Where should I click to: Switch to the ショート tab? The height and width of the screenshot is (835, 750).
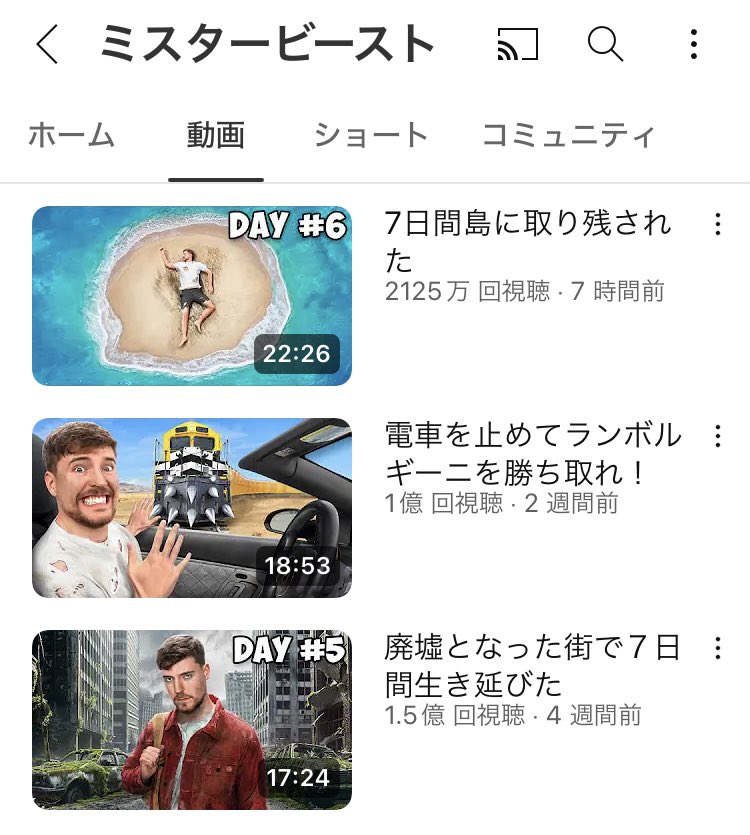pos(371,135)
